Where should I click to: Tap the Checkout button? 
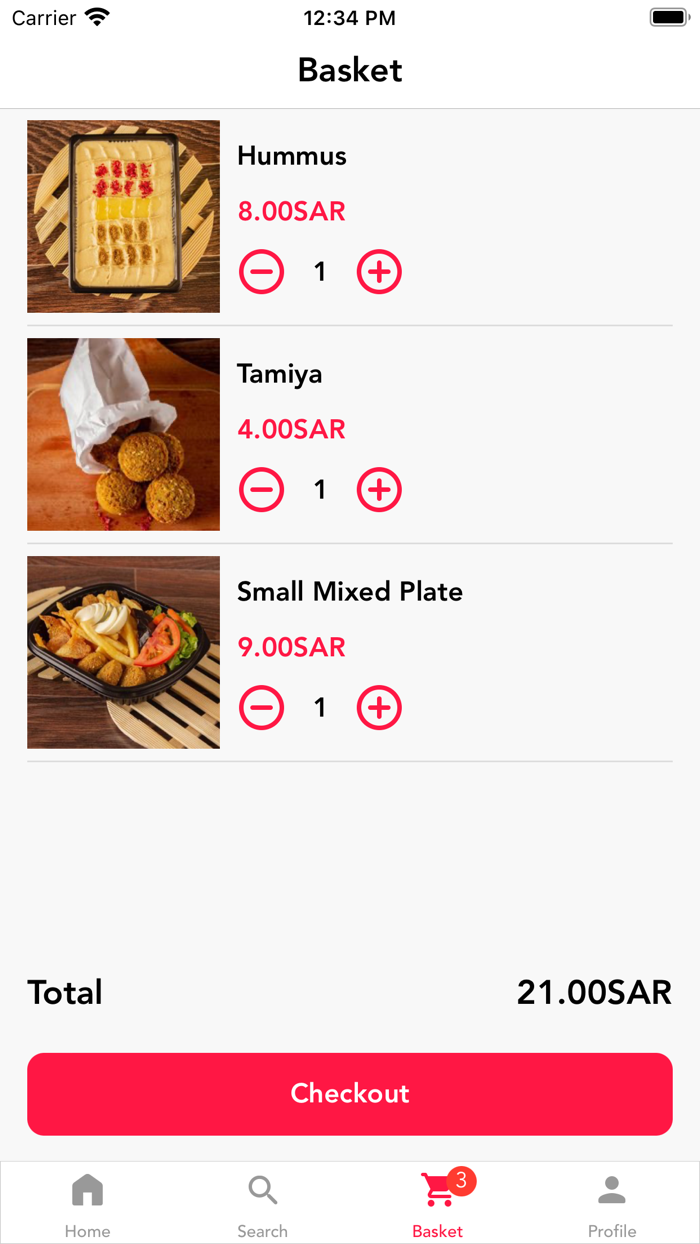tap(350, 1093)
